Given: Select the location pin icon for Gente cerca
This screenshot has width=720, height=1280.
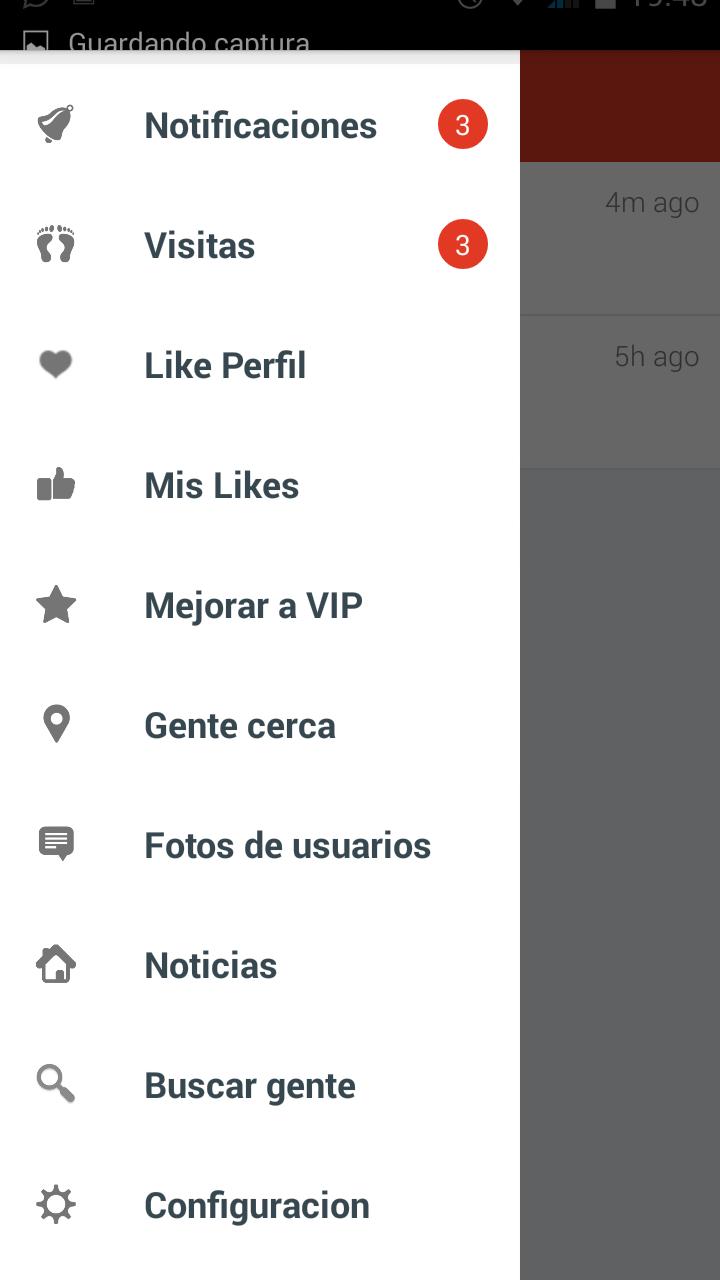Looking at the screenshot, I should point(55,724).
